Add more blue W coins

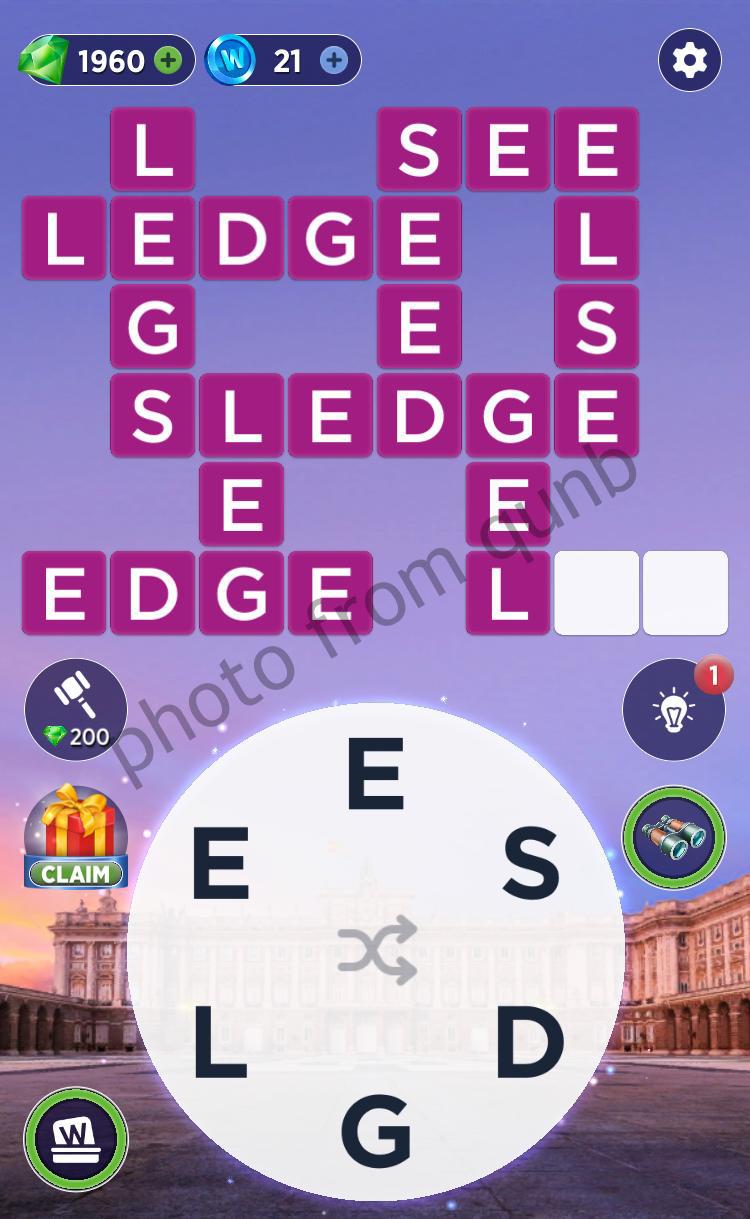click(334, 61)
